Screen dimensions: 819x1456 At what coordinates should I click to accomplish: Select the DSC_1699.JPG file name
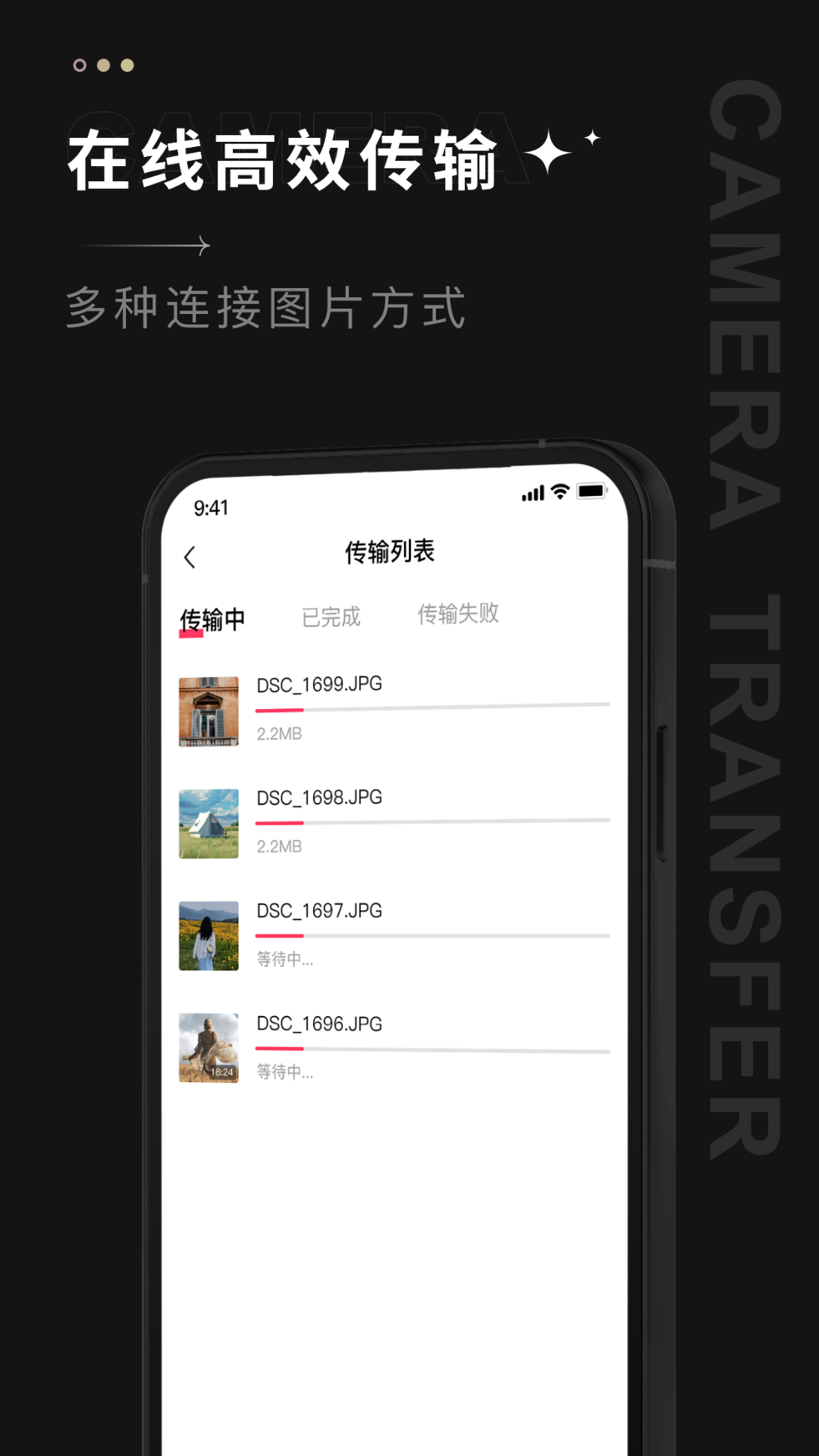[x=320, y=683]
